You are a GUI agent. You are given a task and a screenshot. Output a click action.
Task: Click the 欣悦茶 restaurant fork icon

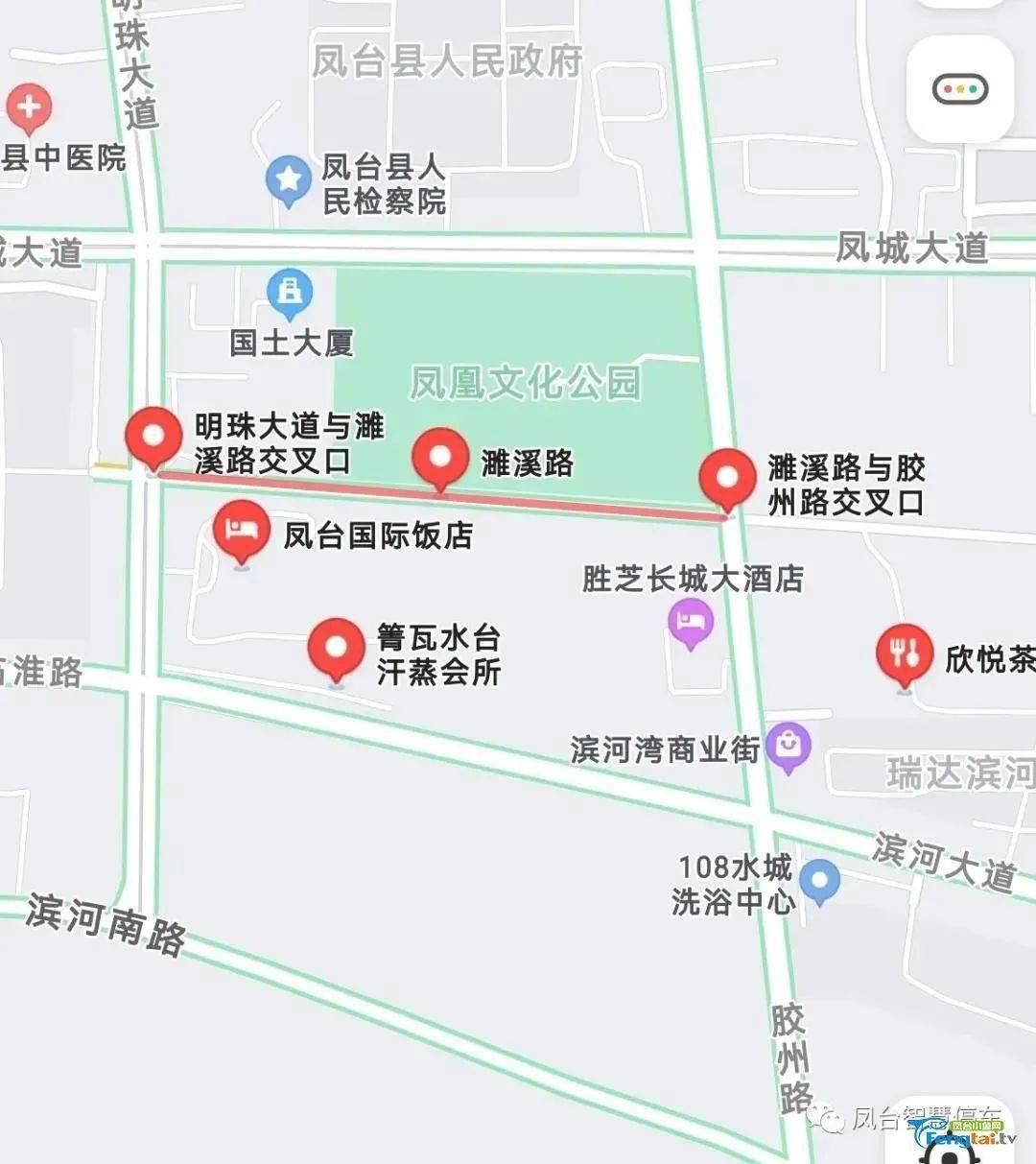903,651
